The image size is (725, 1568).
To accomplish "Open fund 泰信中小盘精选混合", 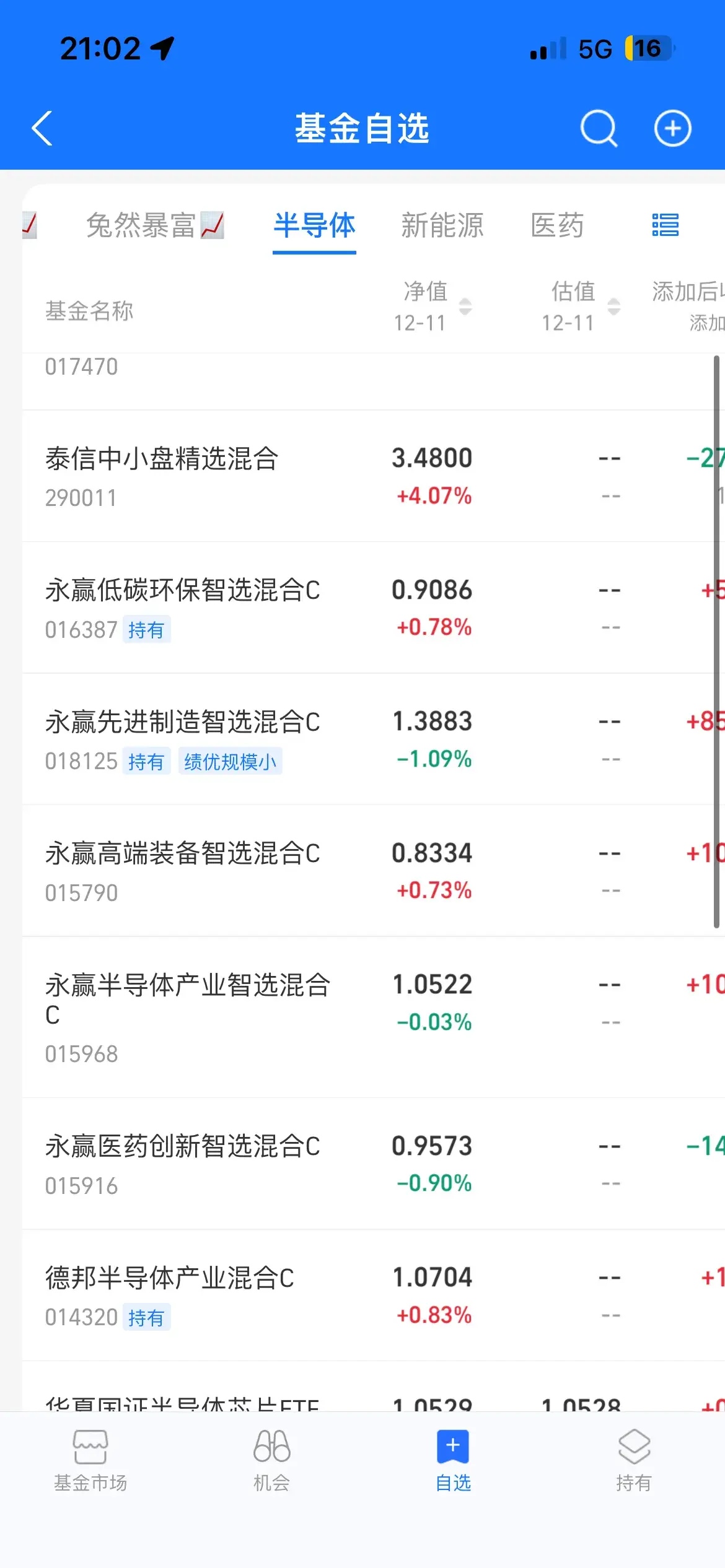I will [162, 458].
